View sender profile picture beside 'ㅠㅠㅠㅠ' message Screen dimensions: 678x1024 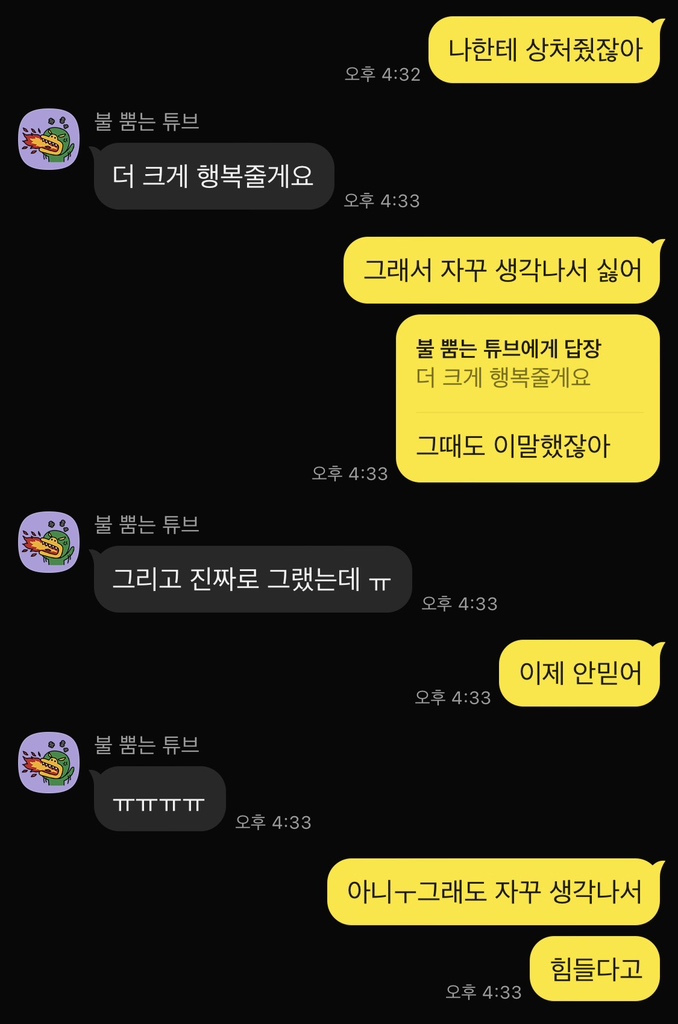(x=49, y=761)
